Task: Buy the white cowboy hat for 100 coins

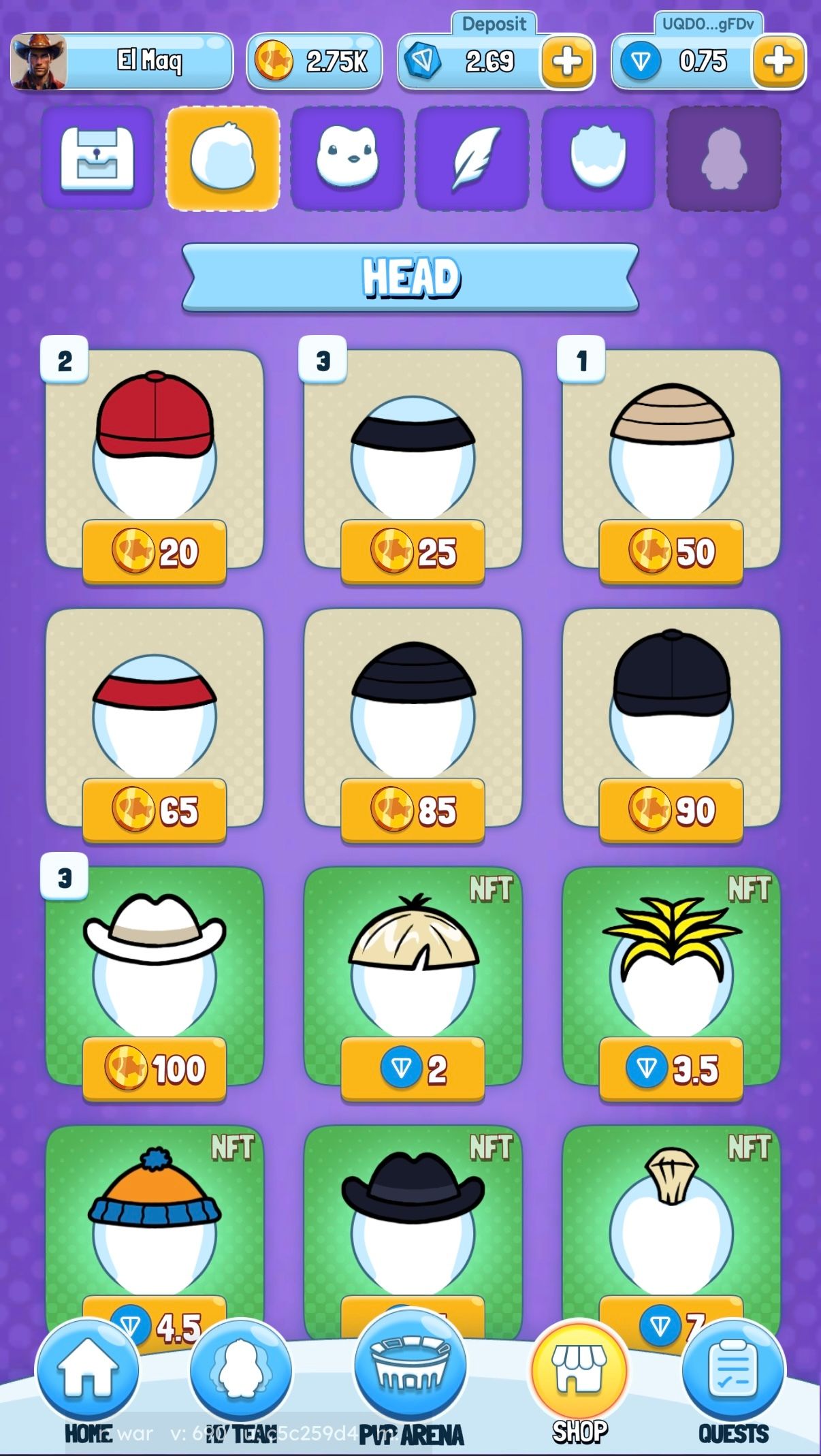Action: [155, 1069]
